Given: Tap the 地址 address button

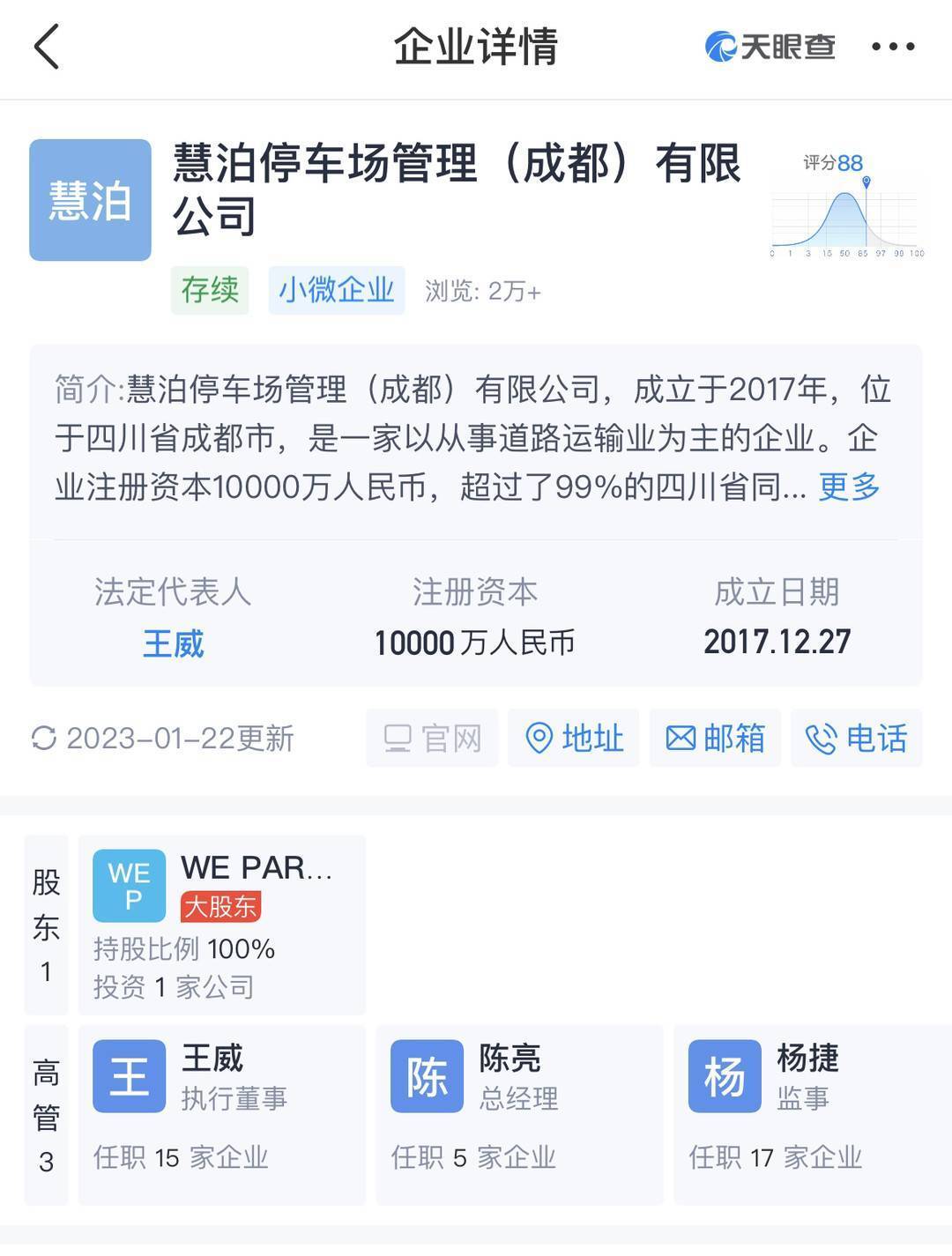Looking at the screenshot, I should [574, 738].
